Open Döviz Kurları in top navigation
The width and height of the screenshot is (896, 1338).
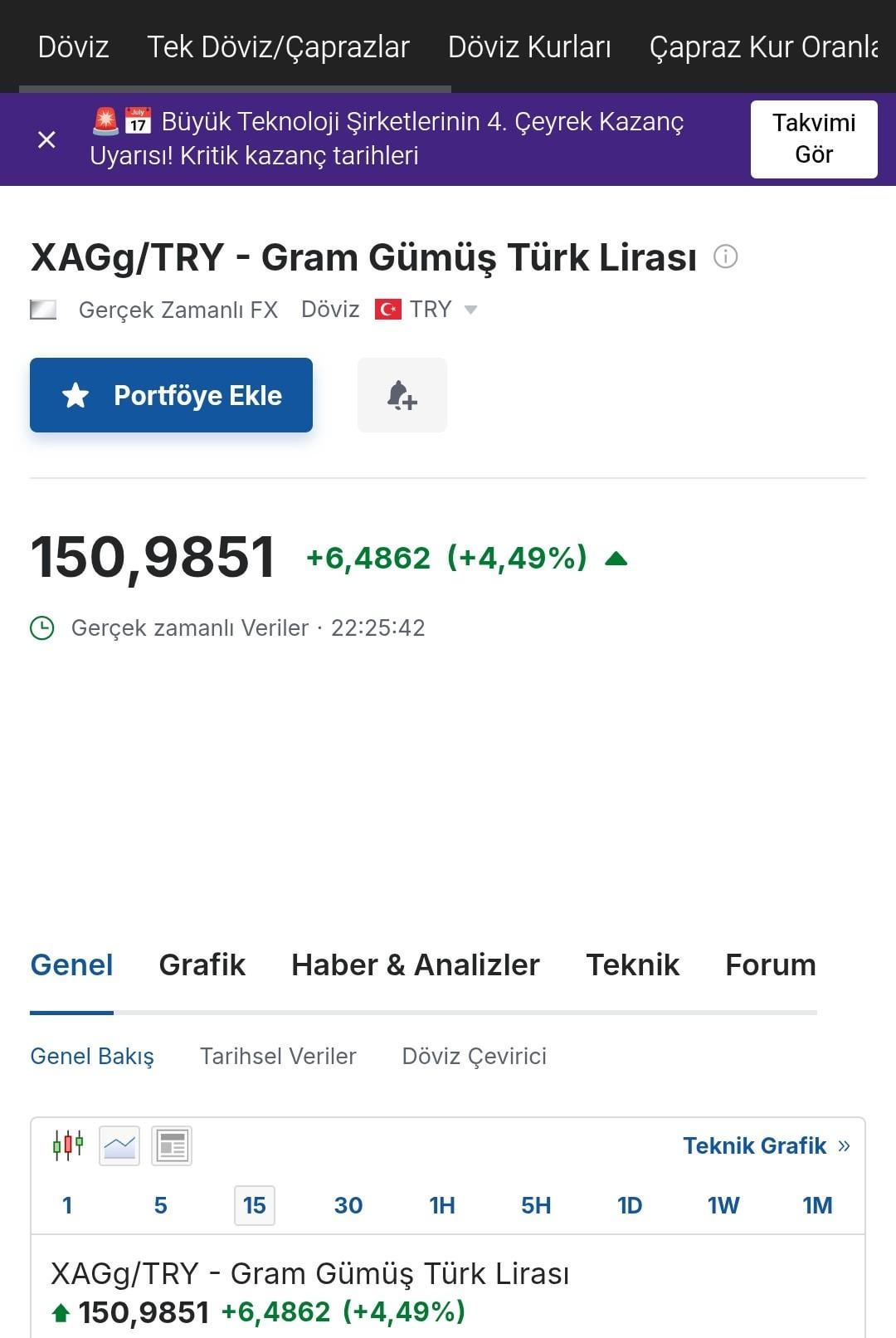[529, 47]
